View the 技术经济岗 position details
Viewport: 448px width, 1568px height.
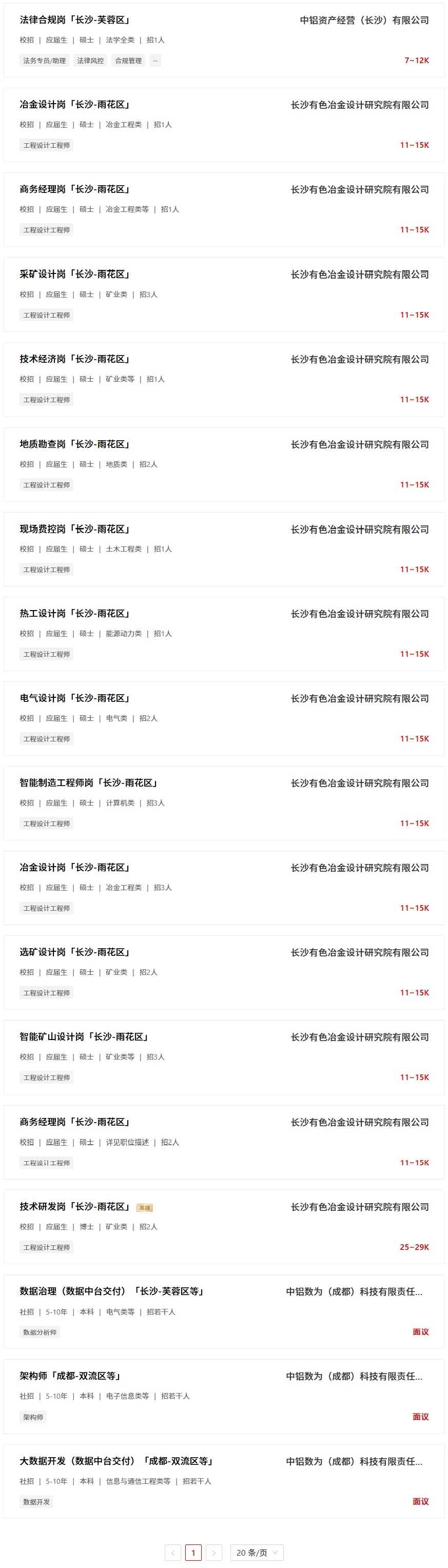coord(224,379)
